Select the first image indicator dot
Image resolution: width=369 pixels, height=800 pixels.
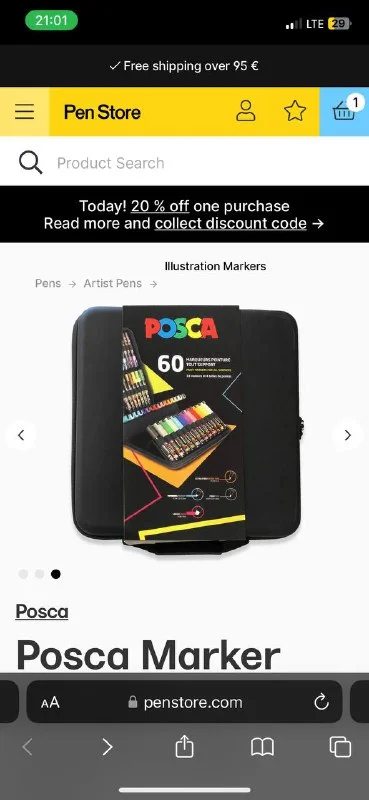tap(23, 574)
